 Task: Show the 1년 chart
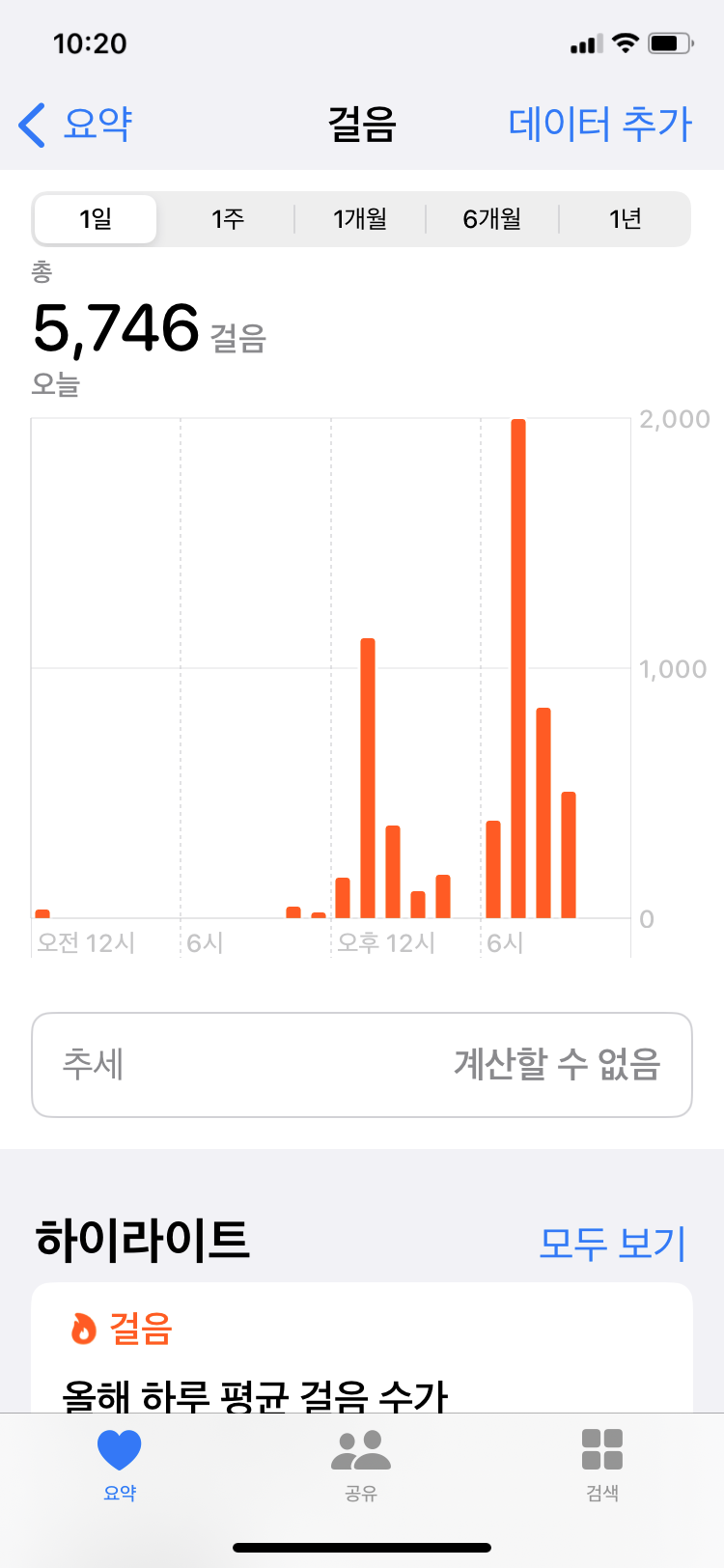pyautogui.click(x=625, y=219)
